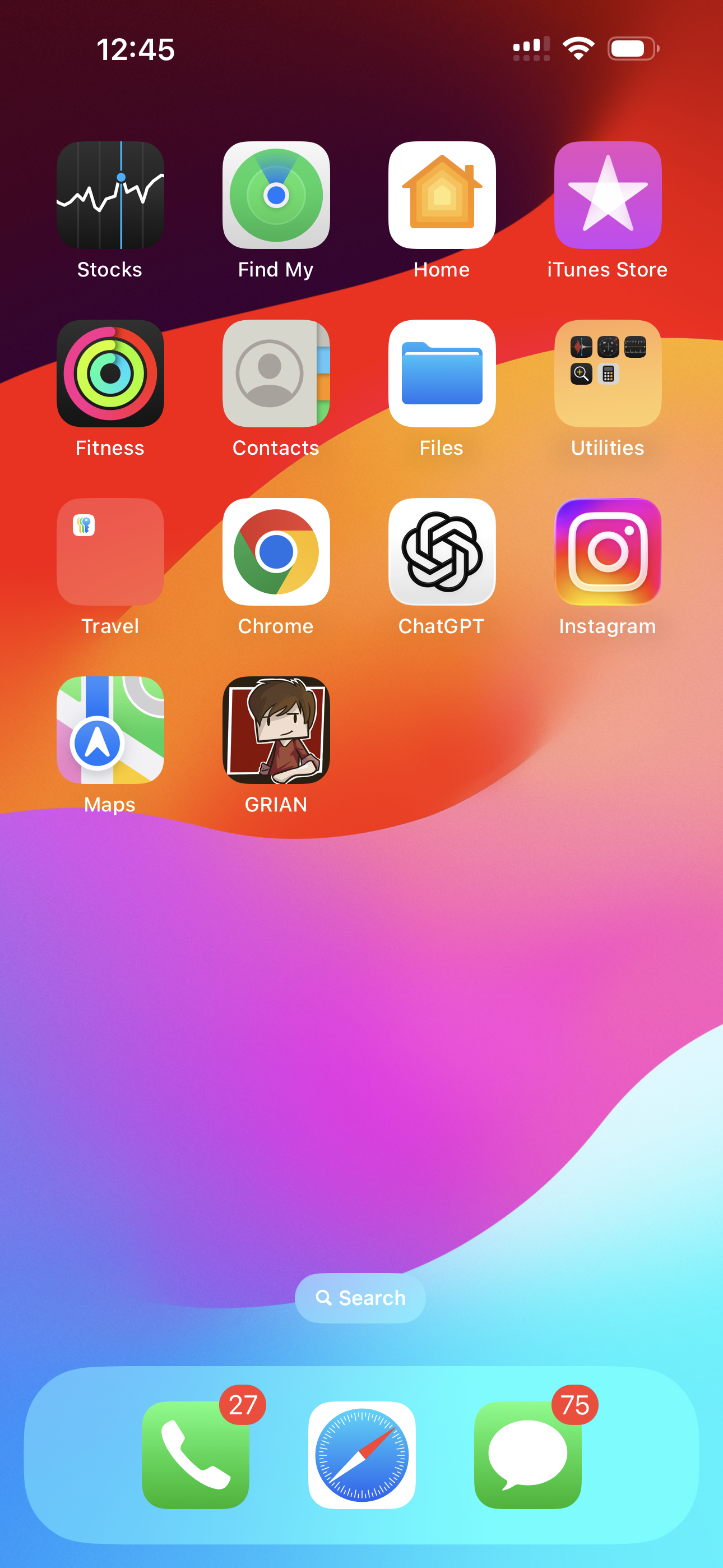The image size is (723, 1568).
Task: Open the Travel folder
Action: pos(110,552)
